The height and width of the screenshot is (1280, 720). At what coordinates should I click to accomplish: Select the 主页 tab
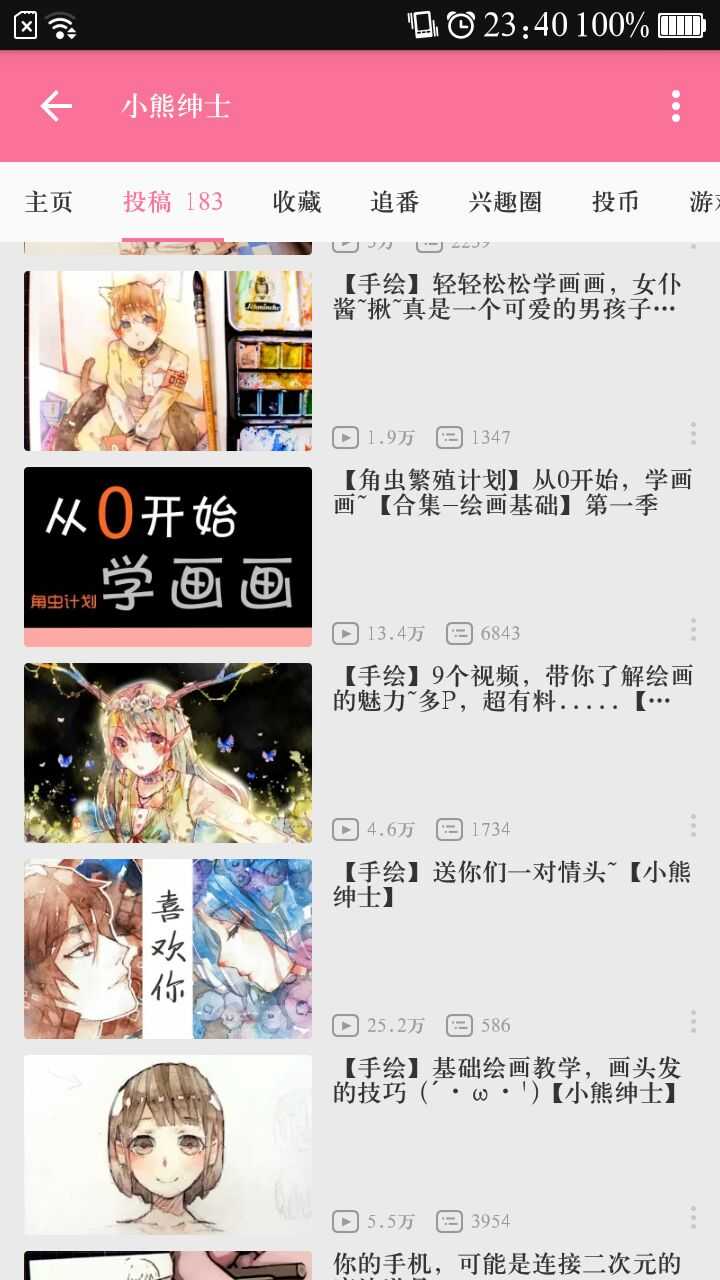tap(48, 202)
